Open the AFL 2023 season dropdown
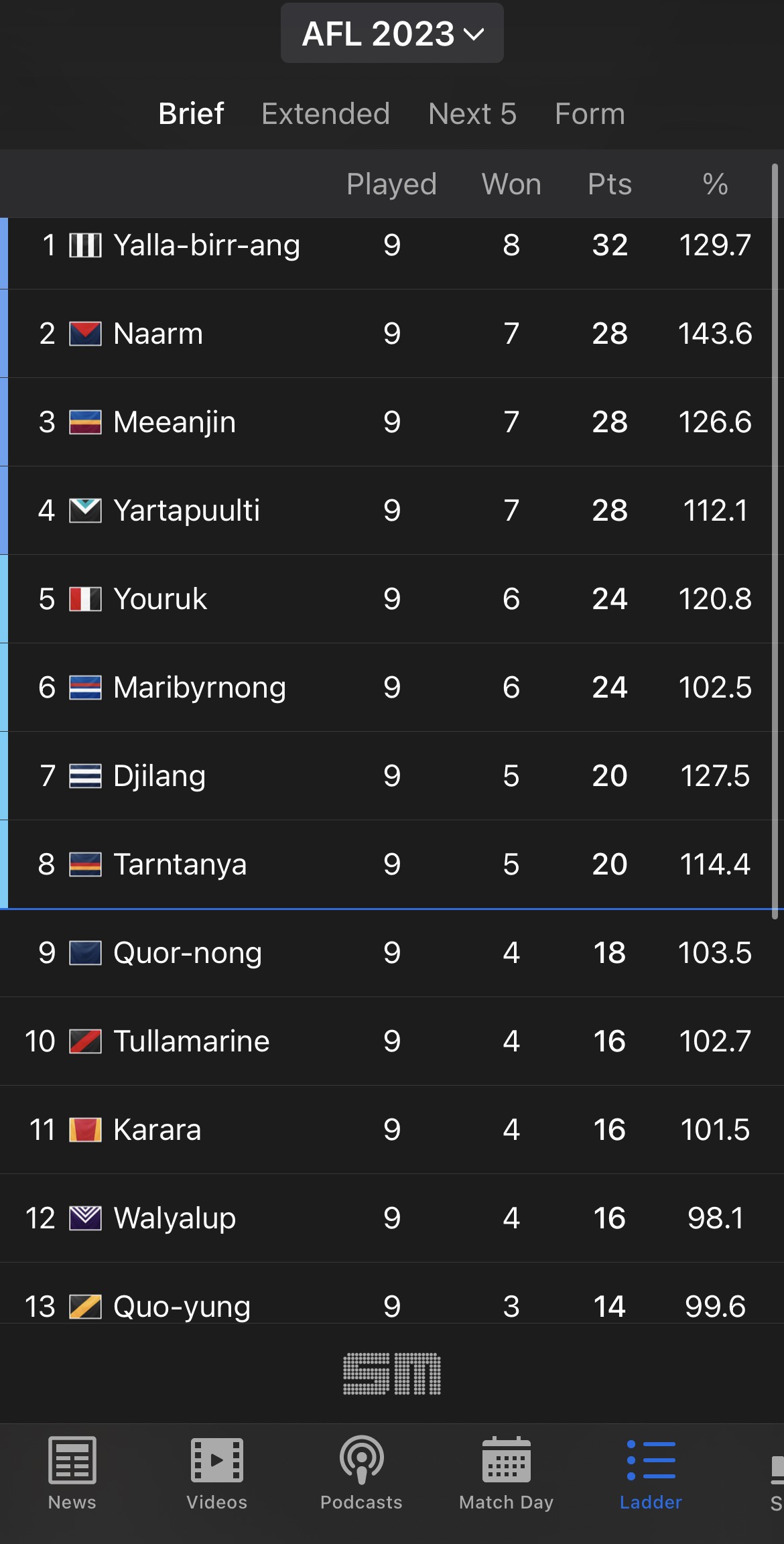 tap(392, 34)
